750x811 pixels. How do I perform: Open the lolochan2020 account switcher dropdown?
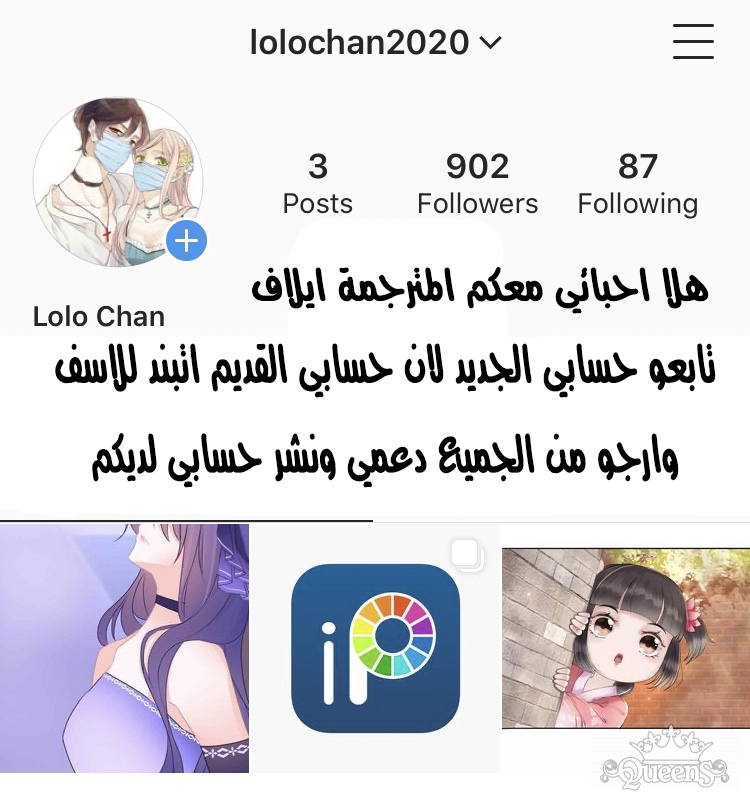375,43
